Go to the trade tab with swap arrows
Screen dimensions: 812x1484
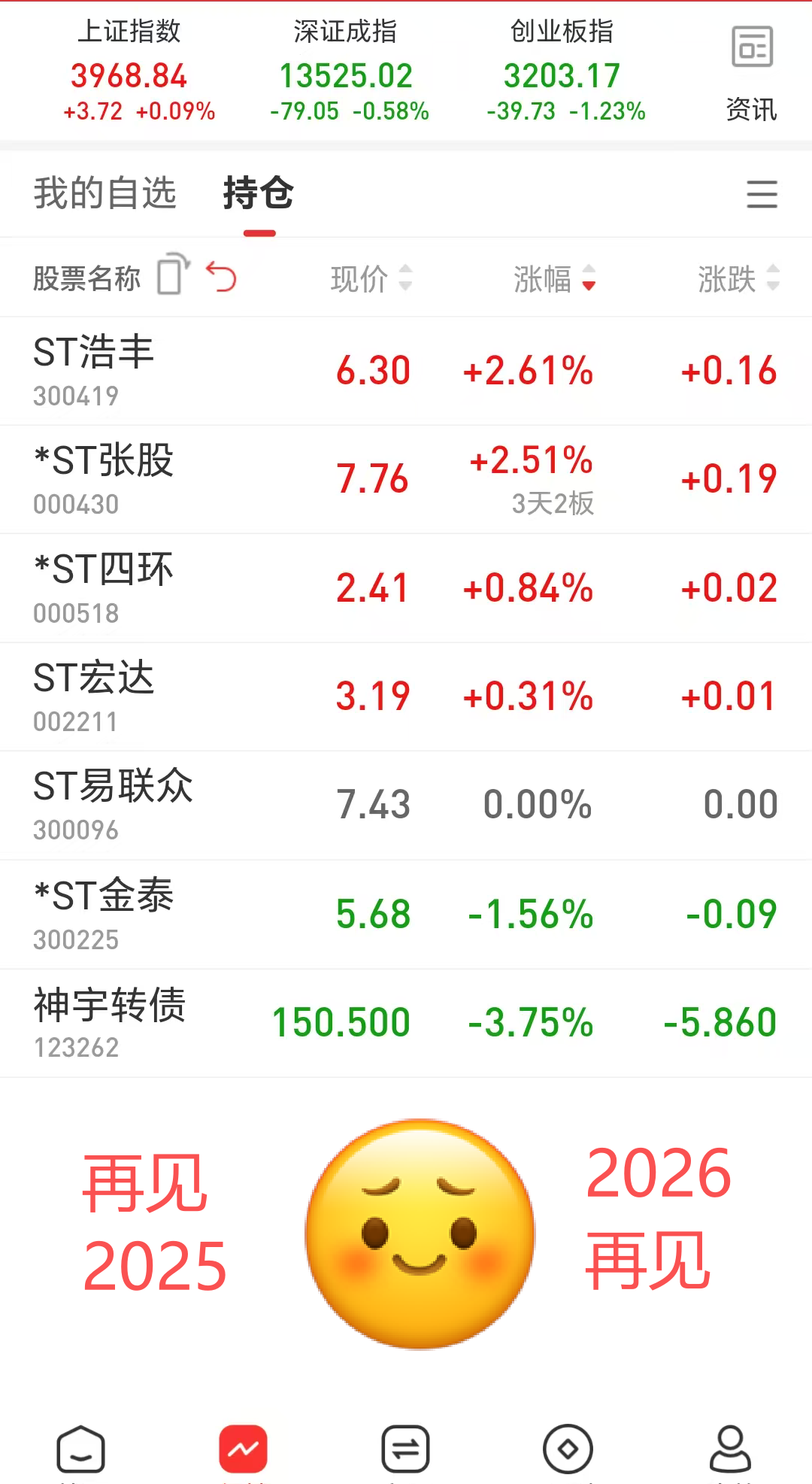[x=405, y=1449]
